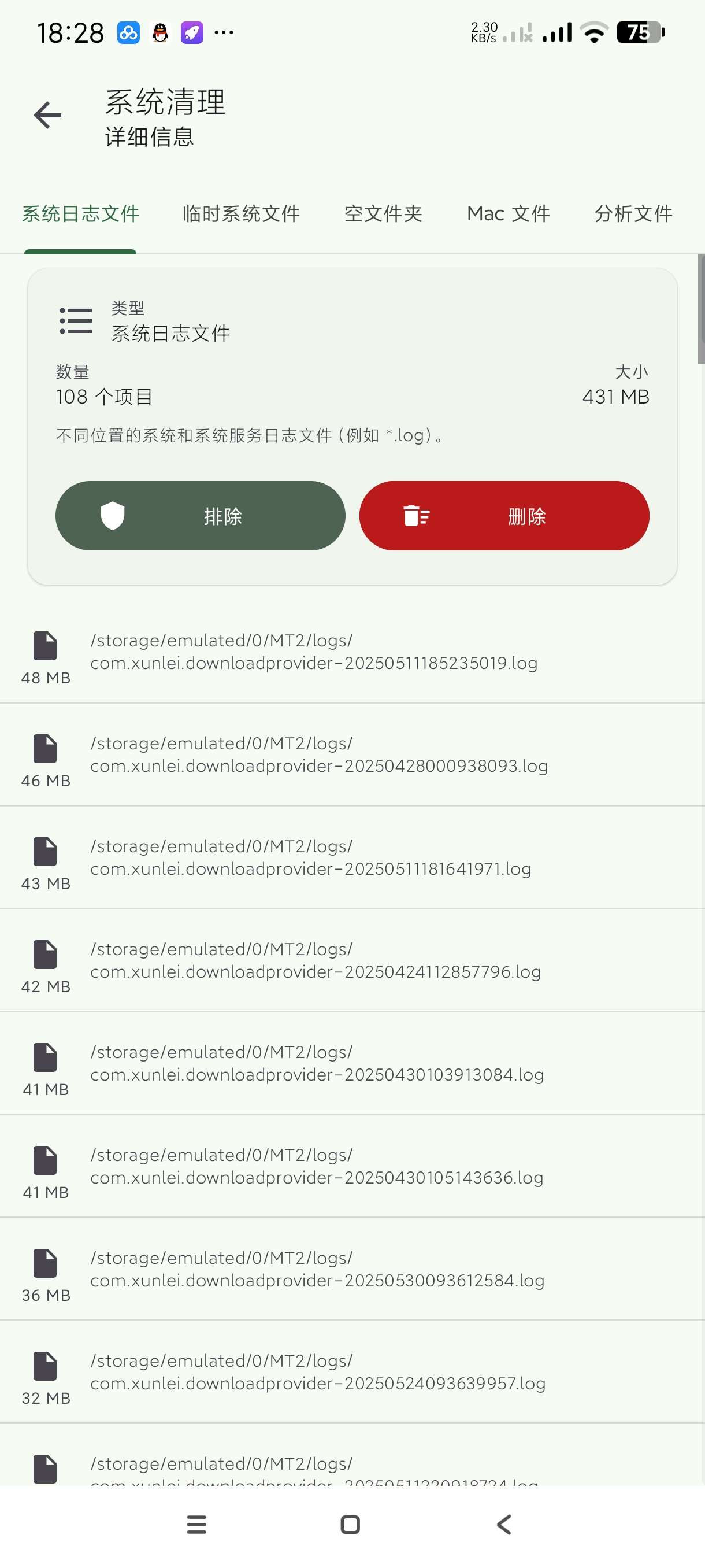Switch to the 空文件夹 tab
The height and width of the screenshot is (1568, 705).
click(383, 214)
